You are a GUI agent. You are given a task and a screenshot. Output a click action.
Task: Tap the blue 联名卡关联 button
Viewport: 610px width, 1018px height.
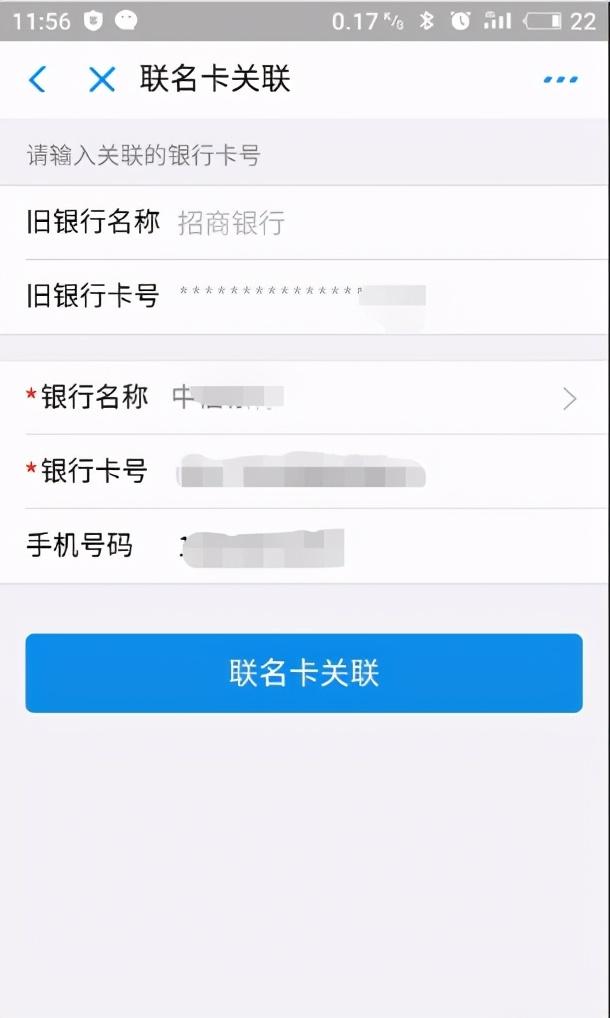click(304, 673)
